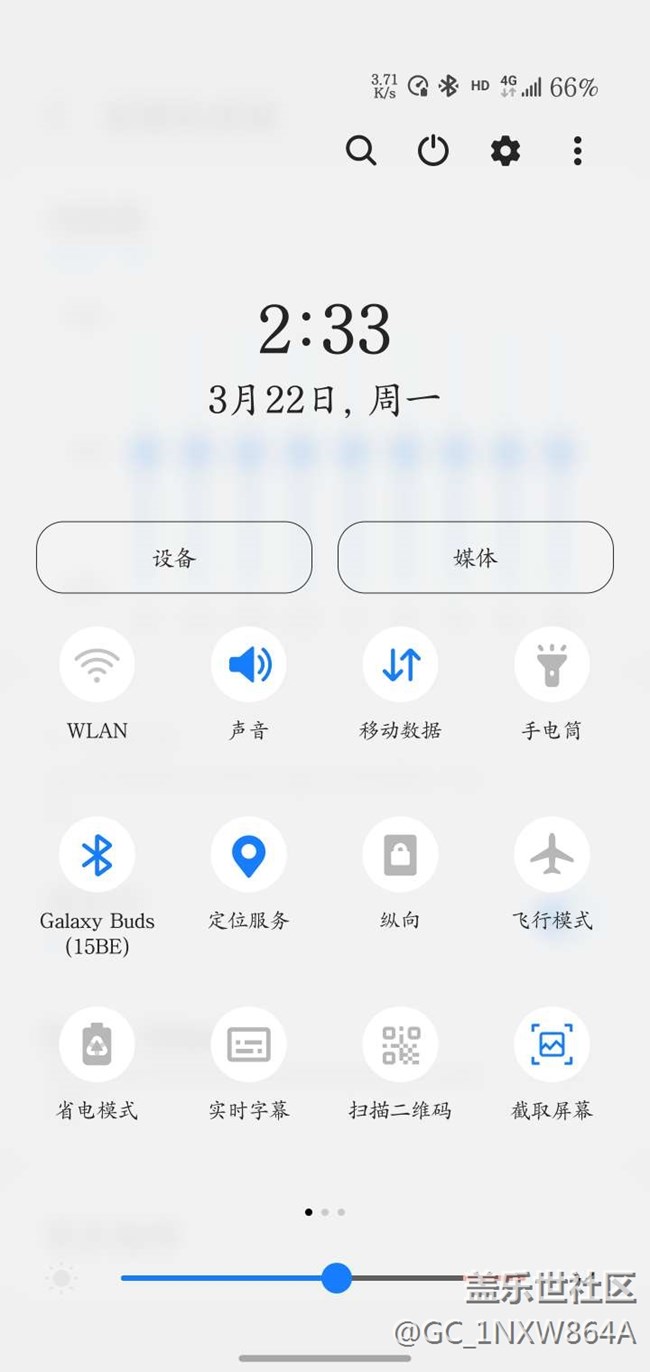650x1372 pixels.
Task: Turn off 定位服务 location
Action: (x=248, y=855)
